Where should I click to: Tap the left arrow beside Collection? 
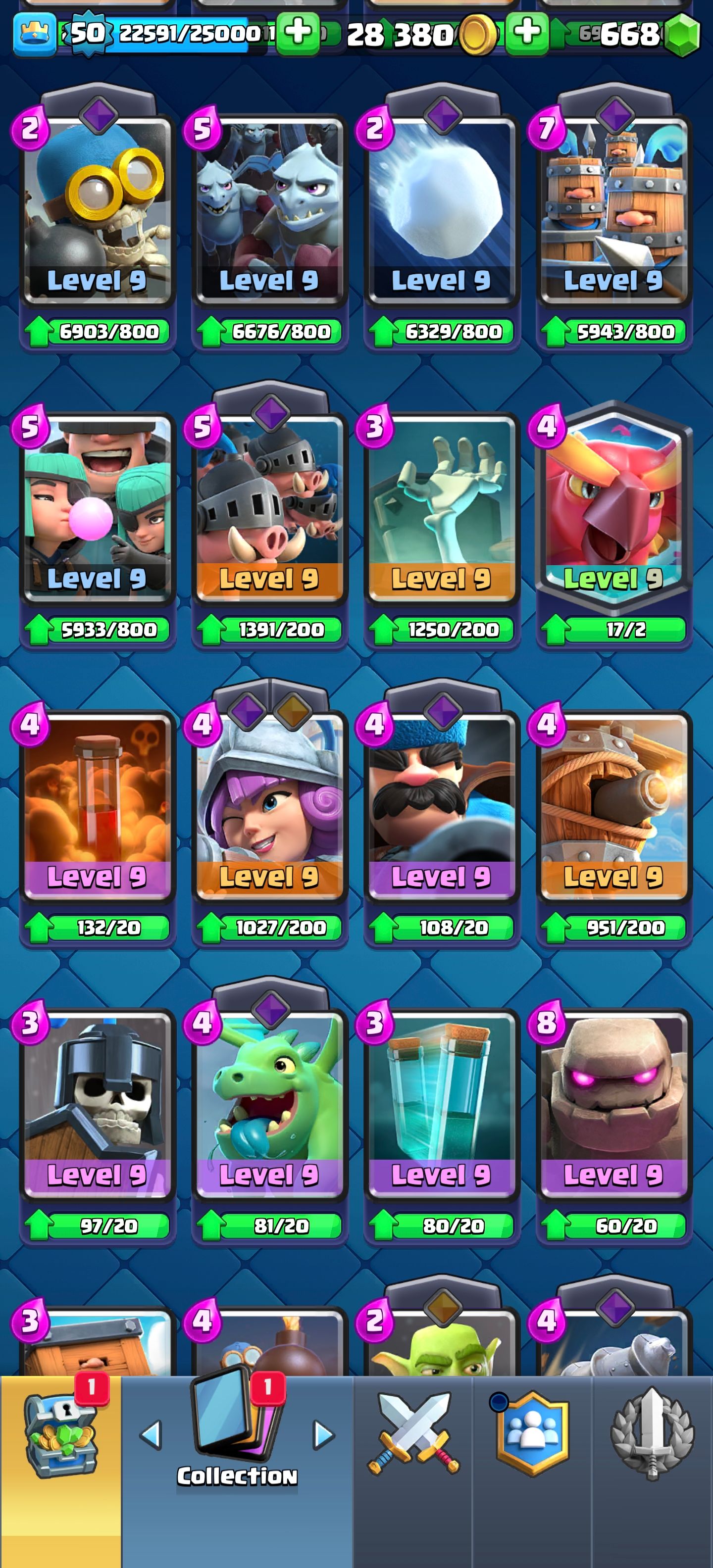click(x=151, y=1435)
